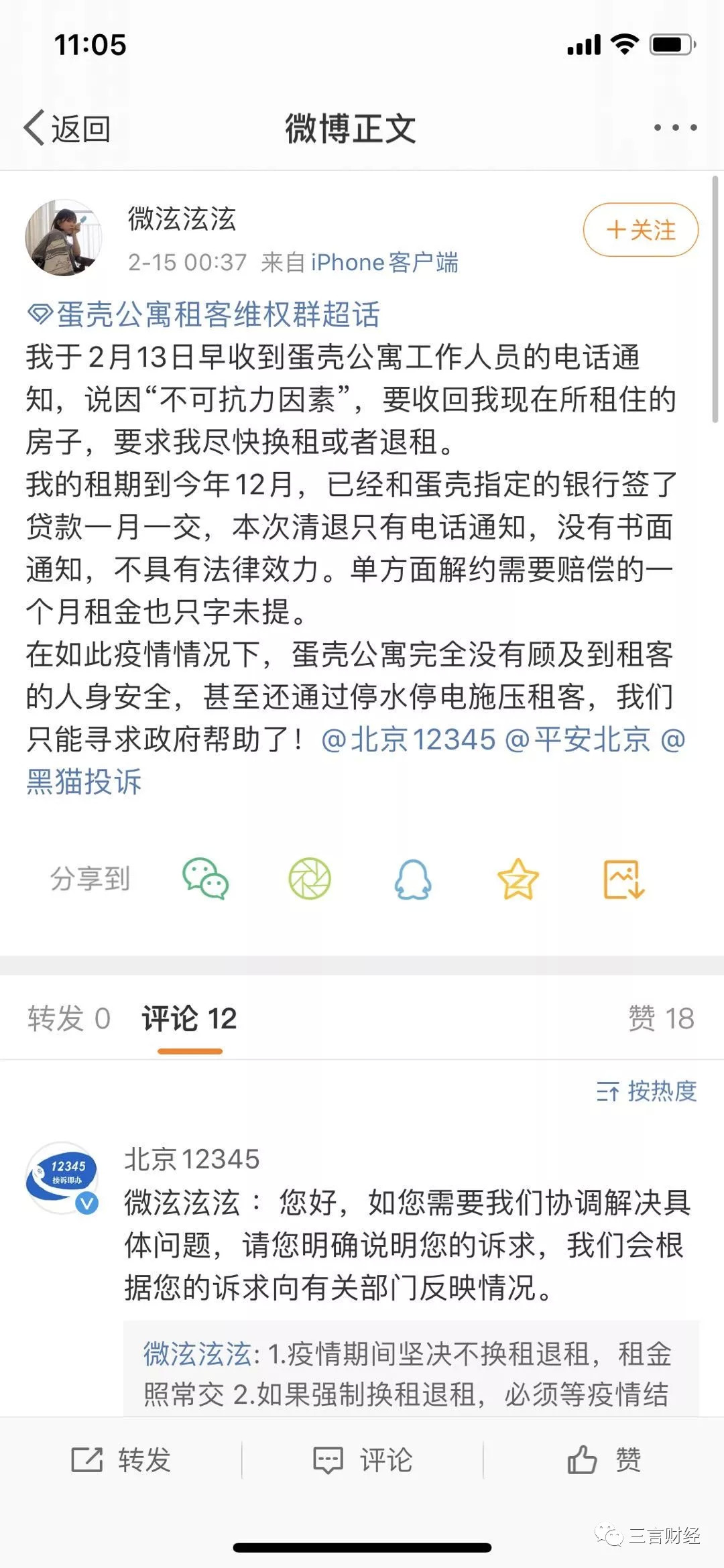Share the post to QQ
The height and width of the screenshot is (1568, 724).
tap(413, 878)
